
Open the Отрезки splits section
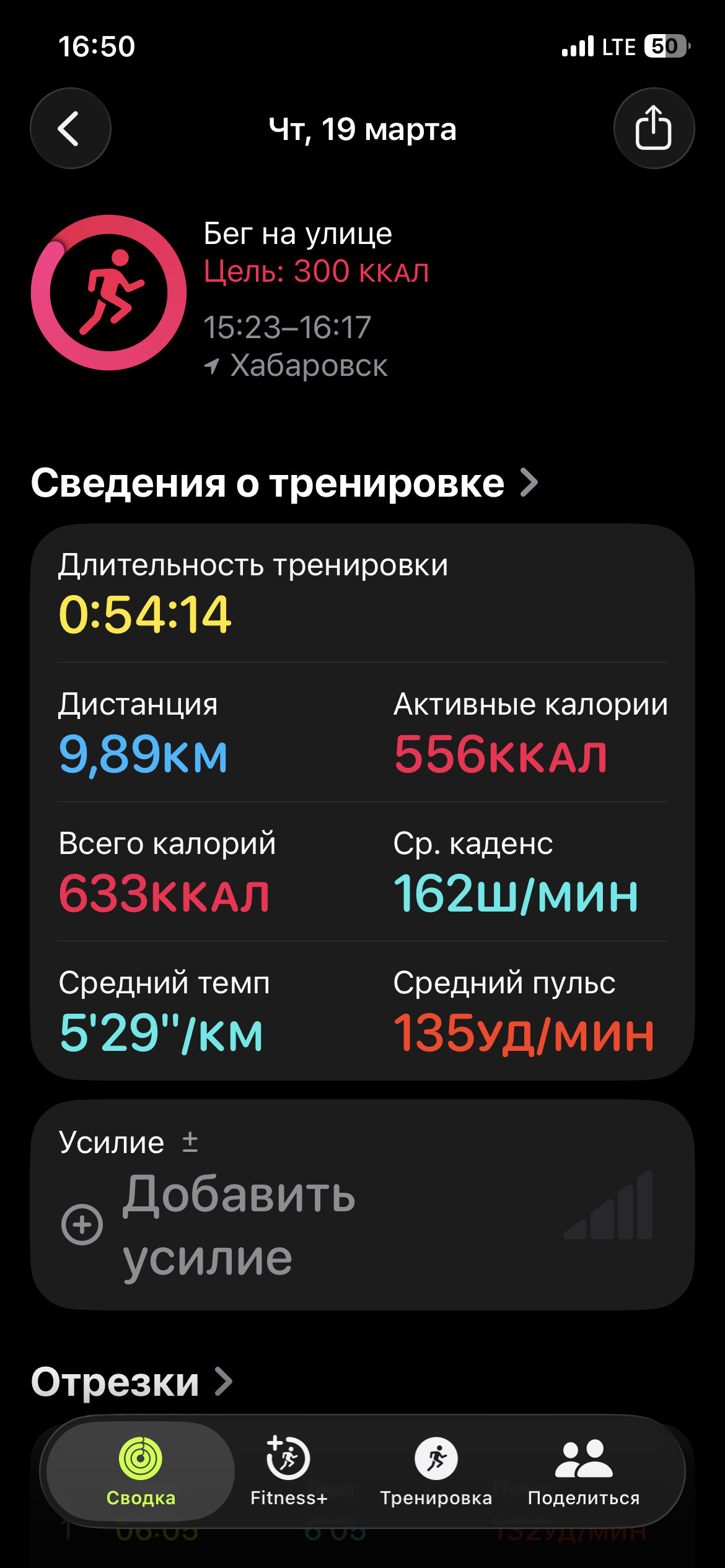(x=132, y=1382)
